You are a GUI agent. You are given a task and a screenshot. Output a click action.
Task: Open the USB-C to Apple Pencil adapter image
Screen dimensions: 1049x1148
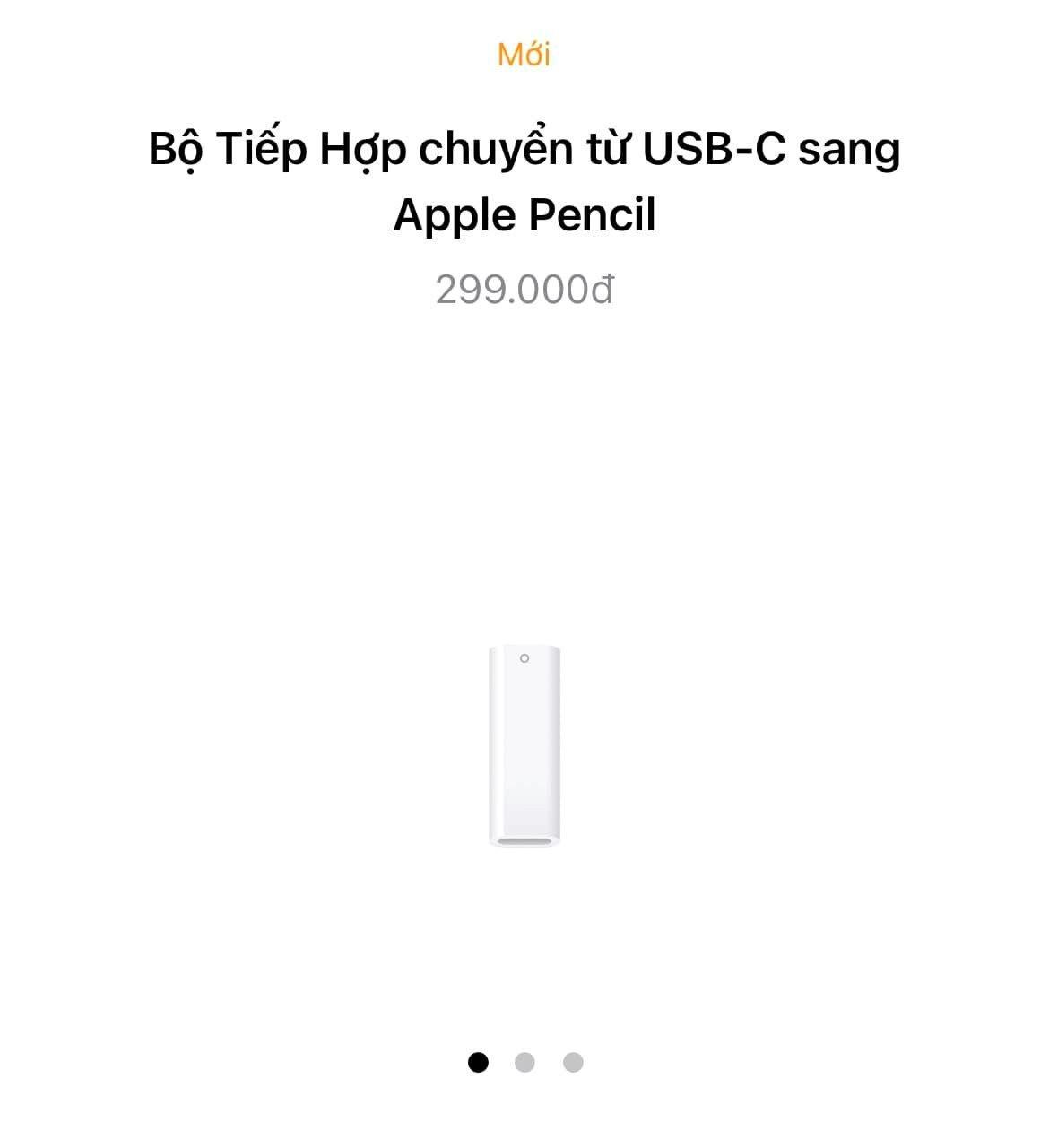pyautogui.click(x=524, y=746)
